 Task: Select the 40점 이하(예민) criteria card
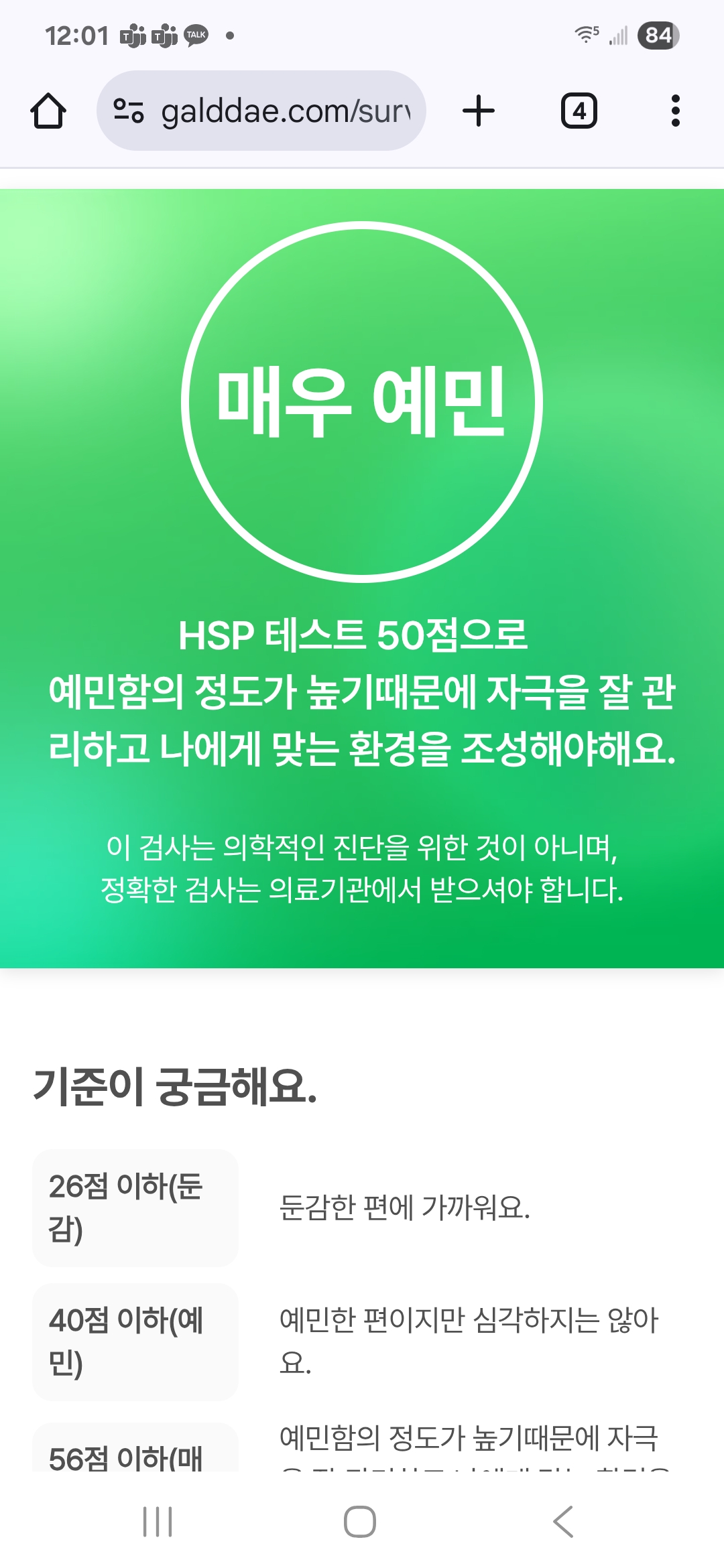(x=133, y=1340)
